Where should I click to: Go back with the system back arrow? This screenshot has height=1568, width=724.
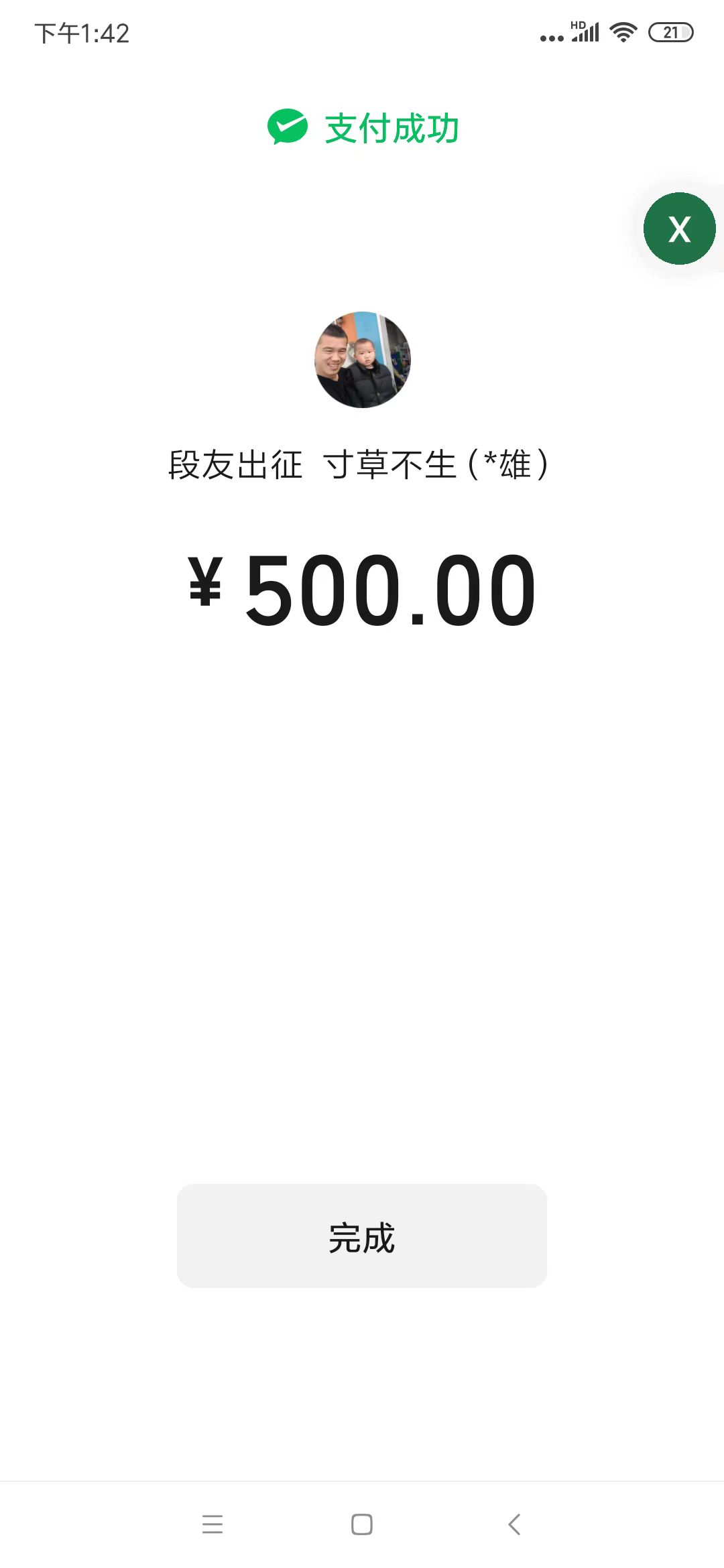(514, 1524)
